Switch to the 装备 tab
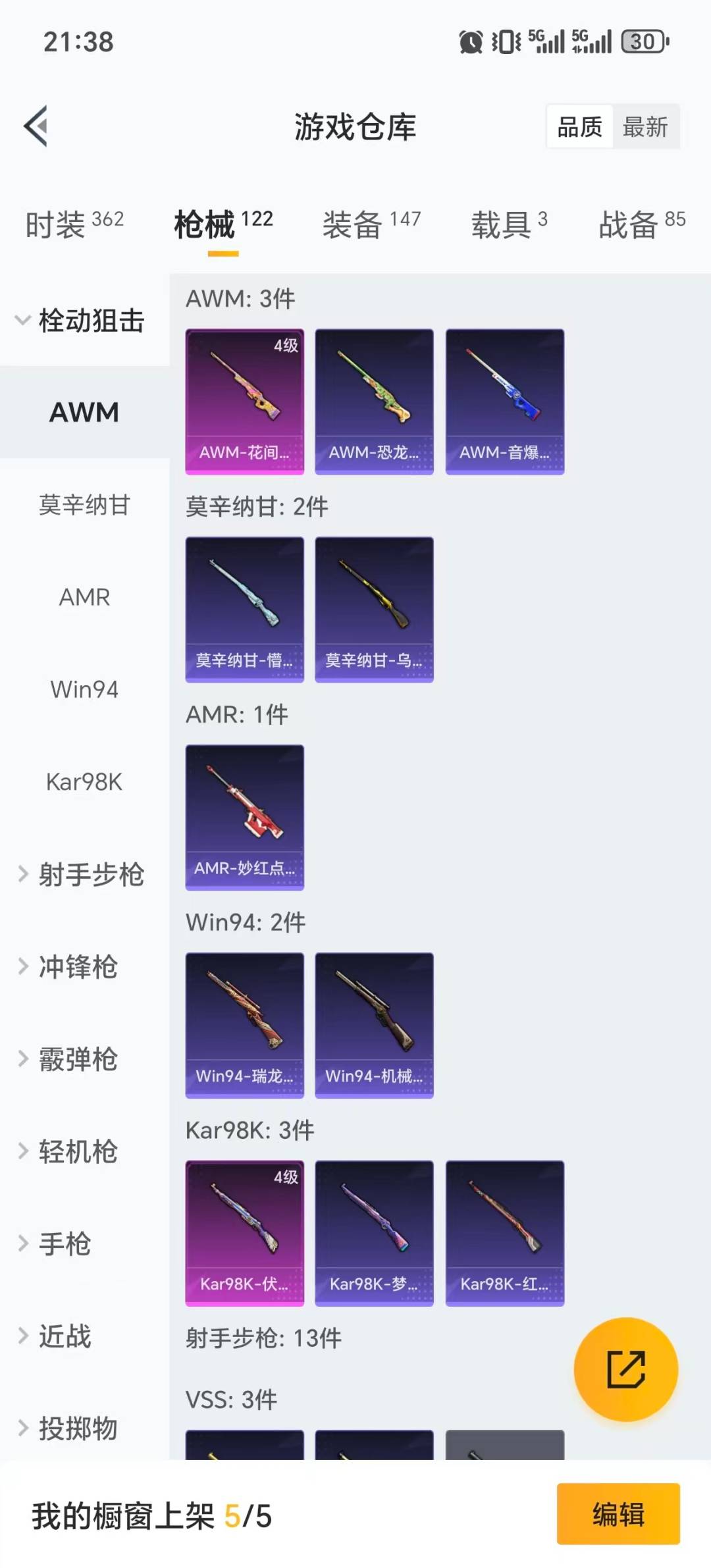The height and width of the screenshot is (1568, 711). (371, 224)
